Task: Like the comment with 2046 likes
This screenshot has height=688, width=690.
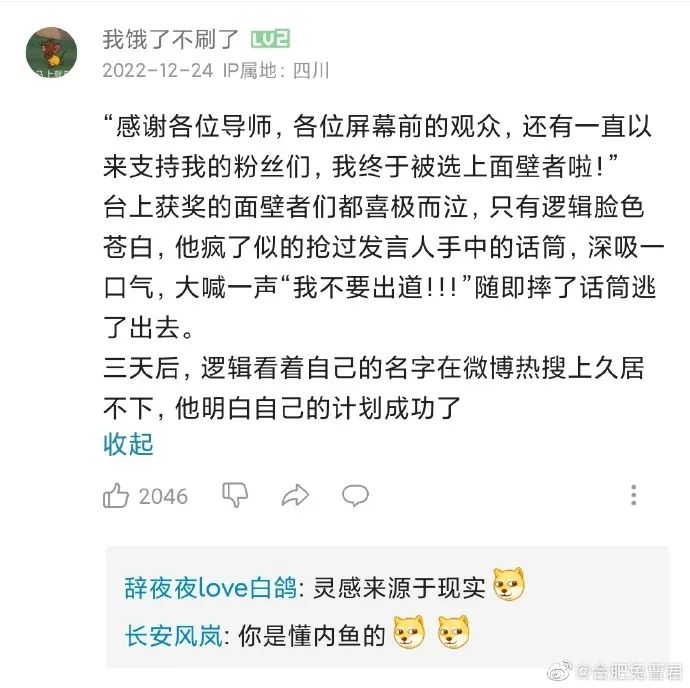Action: click(117, 495)
